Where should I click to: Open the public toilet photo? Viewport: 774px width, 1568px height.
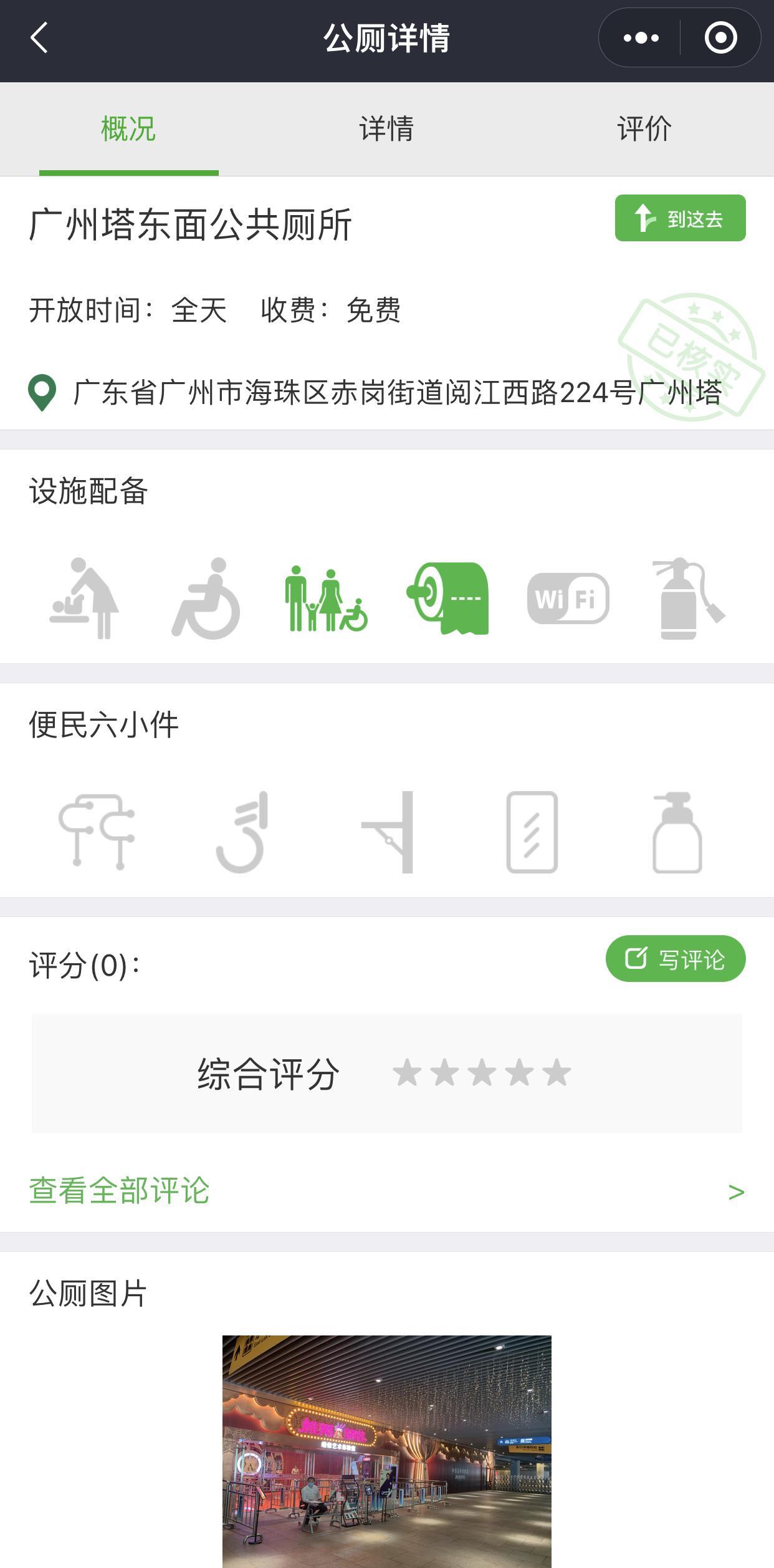[386, 1451]
